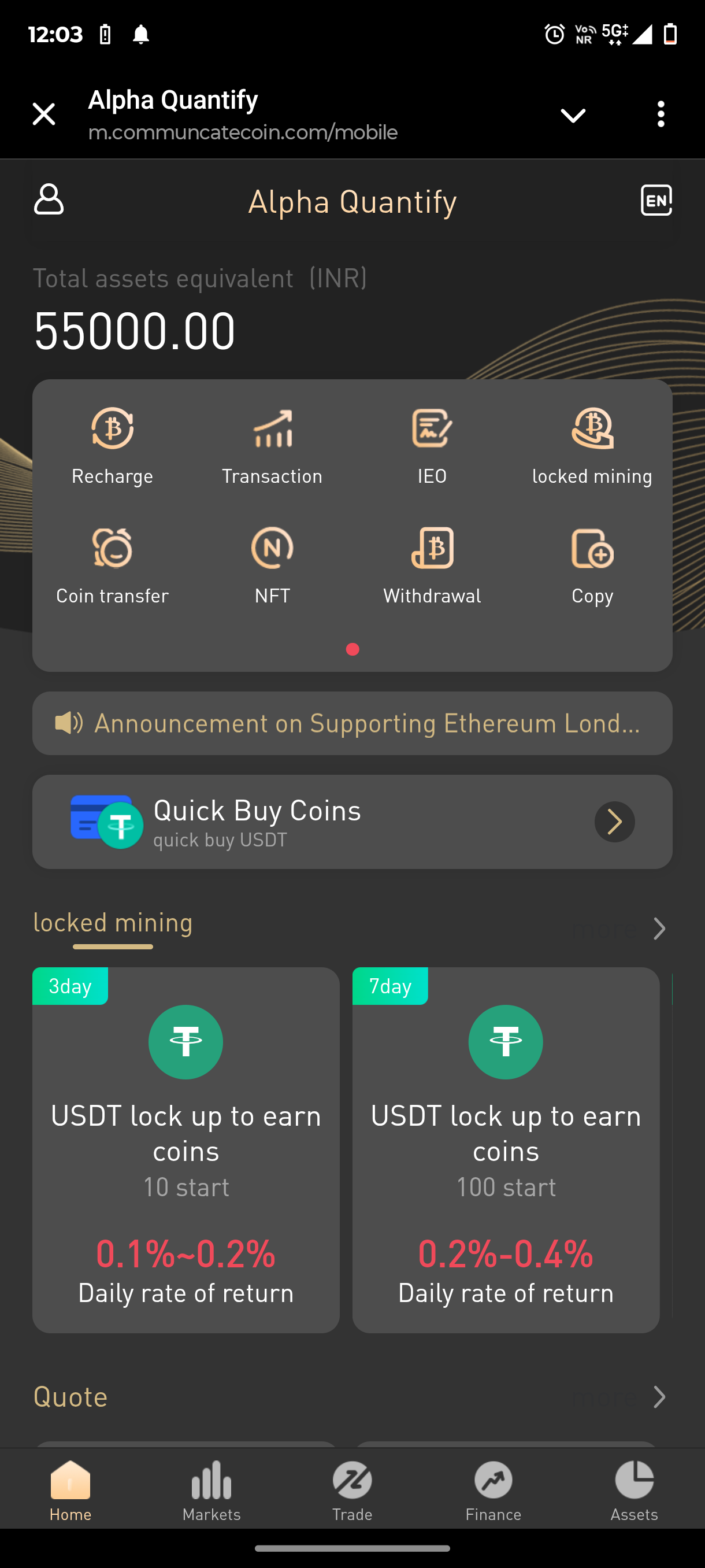Switch to the Assets tab
Image resolution: width=705 pixels, height=1568 pixels.
[634, 1489]
